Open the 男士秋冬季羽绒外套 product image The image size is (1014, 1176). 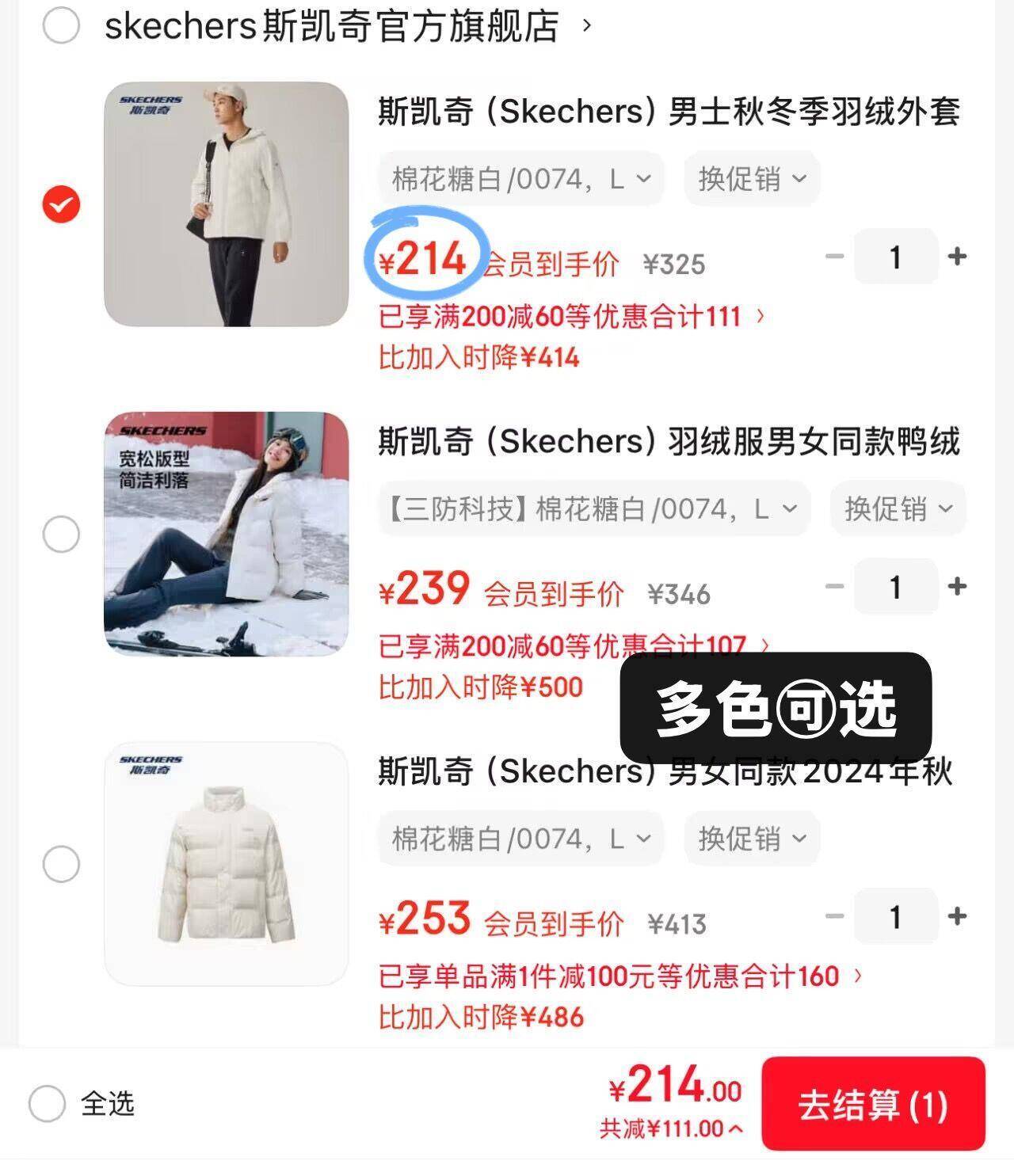pos(226,204)
